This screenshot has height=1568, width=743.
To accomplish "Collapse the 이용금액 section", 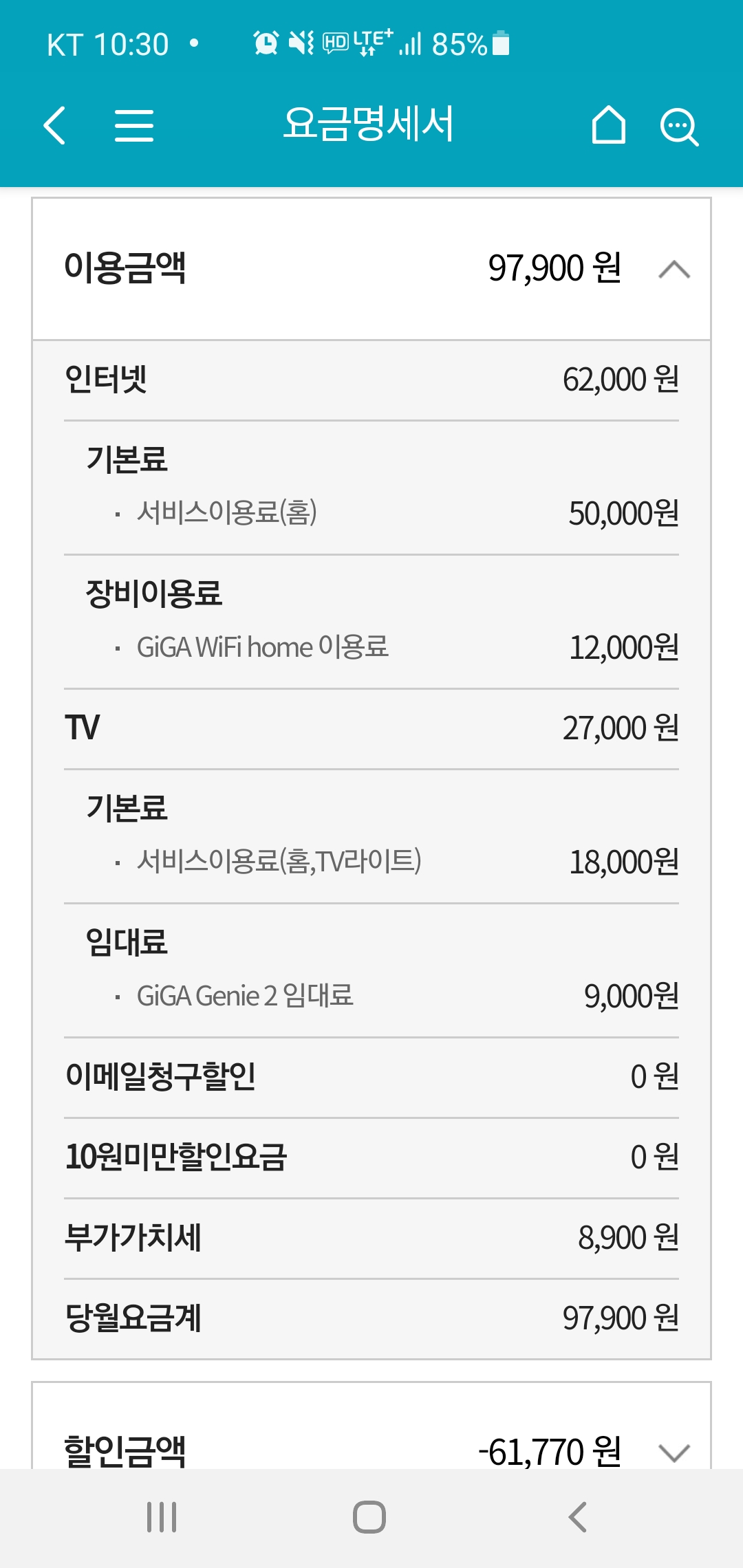I will (x=674, y=269).
